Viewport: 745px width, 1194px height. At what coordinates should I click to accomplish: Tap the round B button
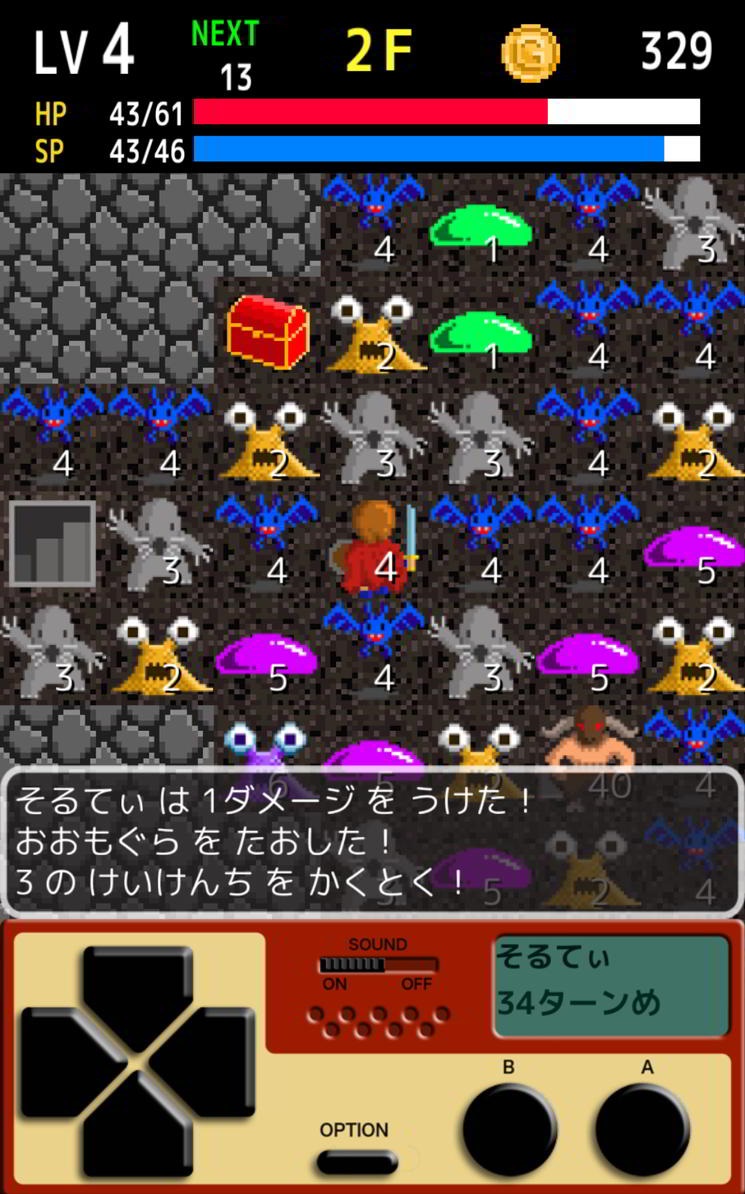point(508,1129)
